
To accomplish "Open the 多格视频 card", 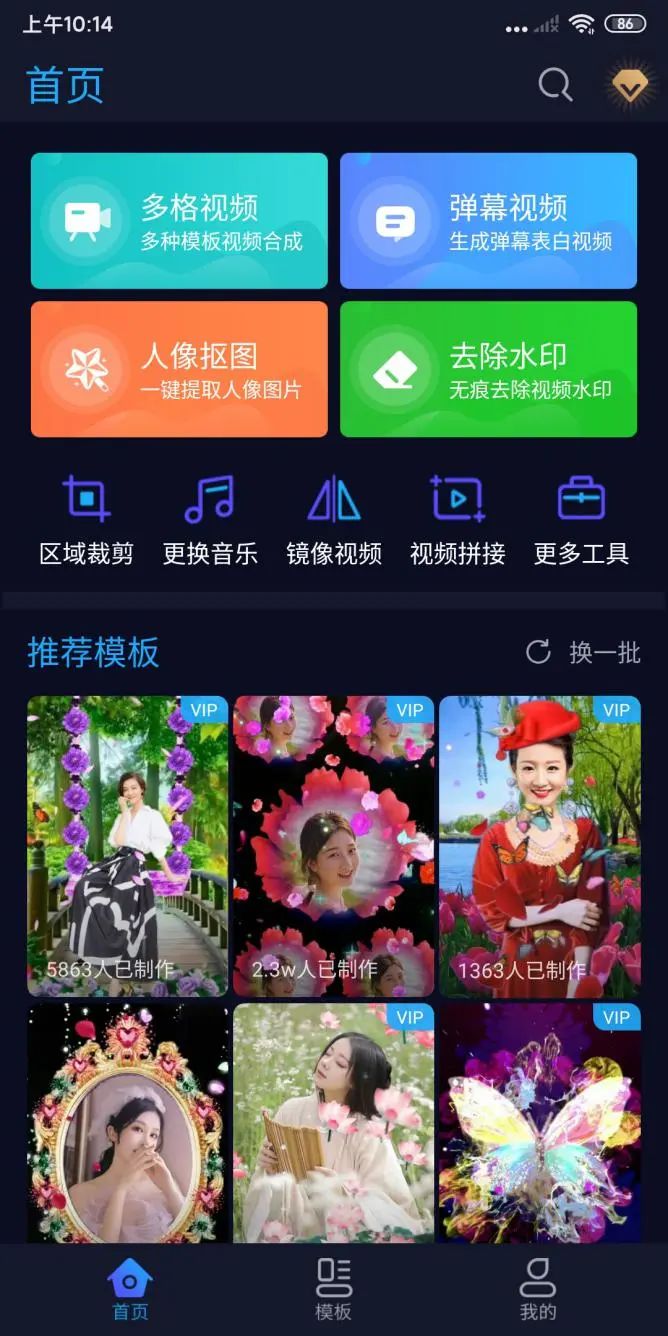I will pos(179,221).
